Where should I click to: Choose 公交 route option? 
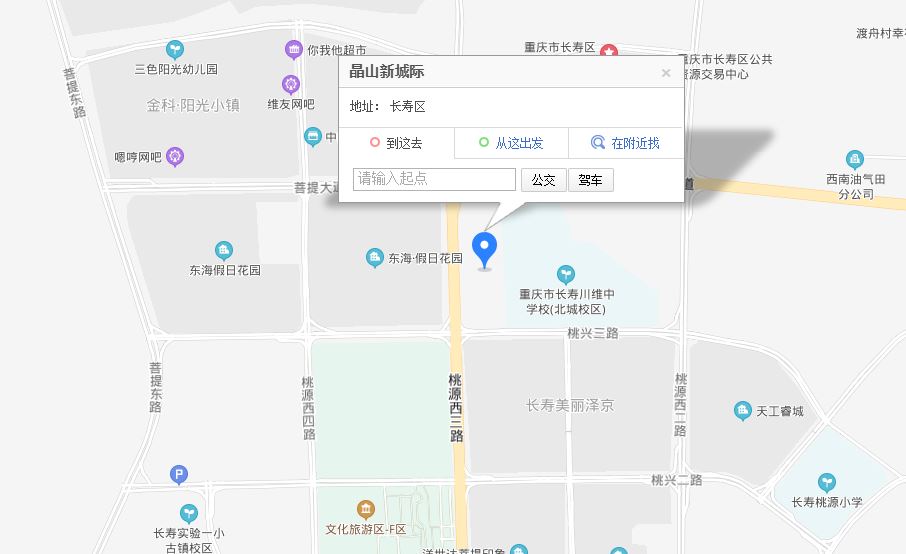(x=543, y=180)
